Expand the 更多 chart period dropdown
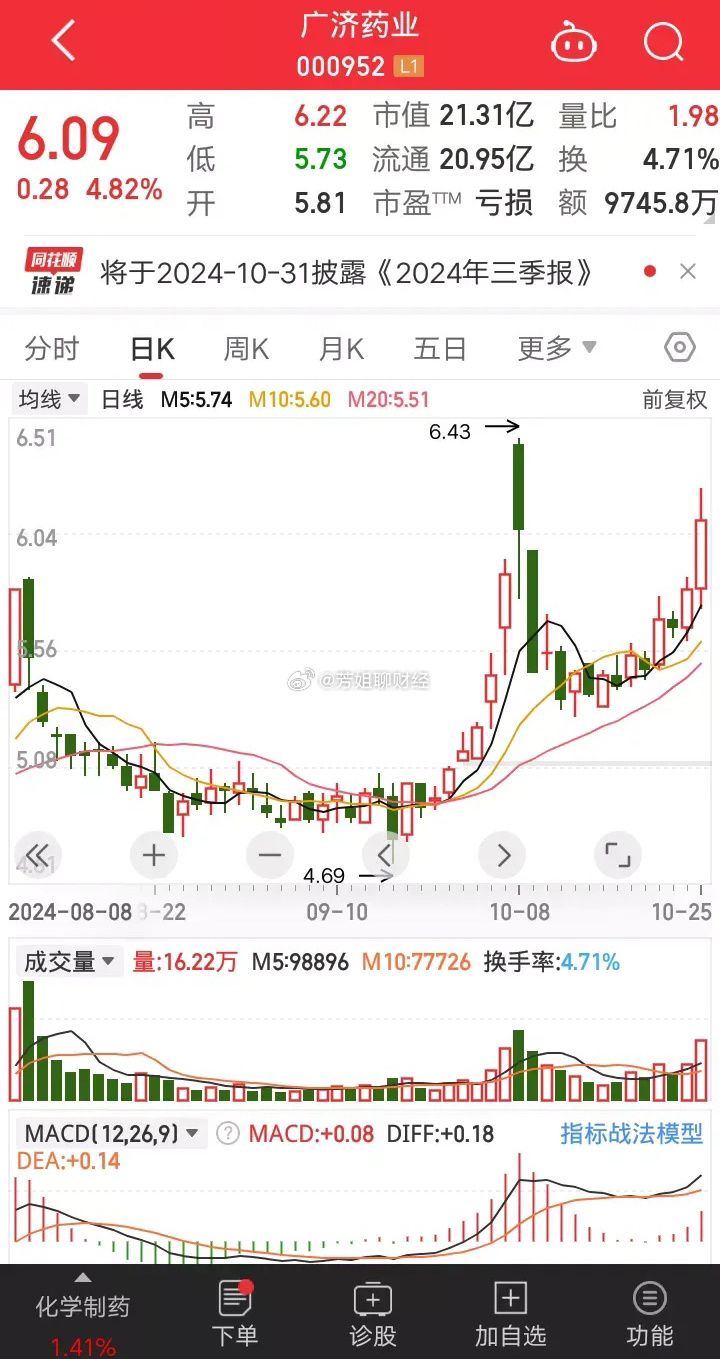 [556, 349]
